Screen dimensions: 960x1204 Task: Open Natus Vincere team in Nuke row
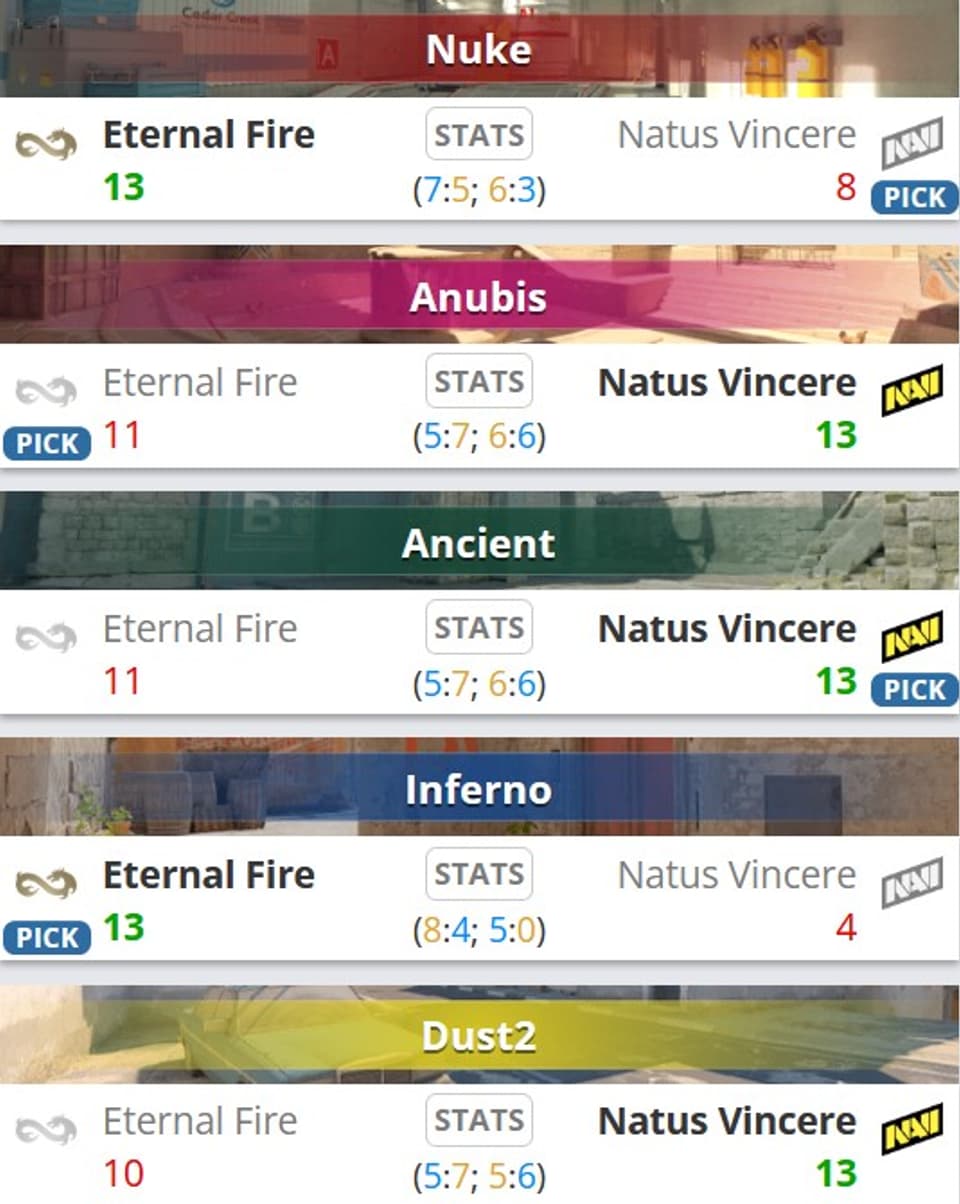tap(736, 135)
